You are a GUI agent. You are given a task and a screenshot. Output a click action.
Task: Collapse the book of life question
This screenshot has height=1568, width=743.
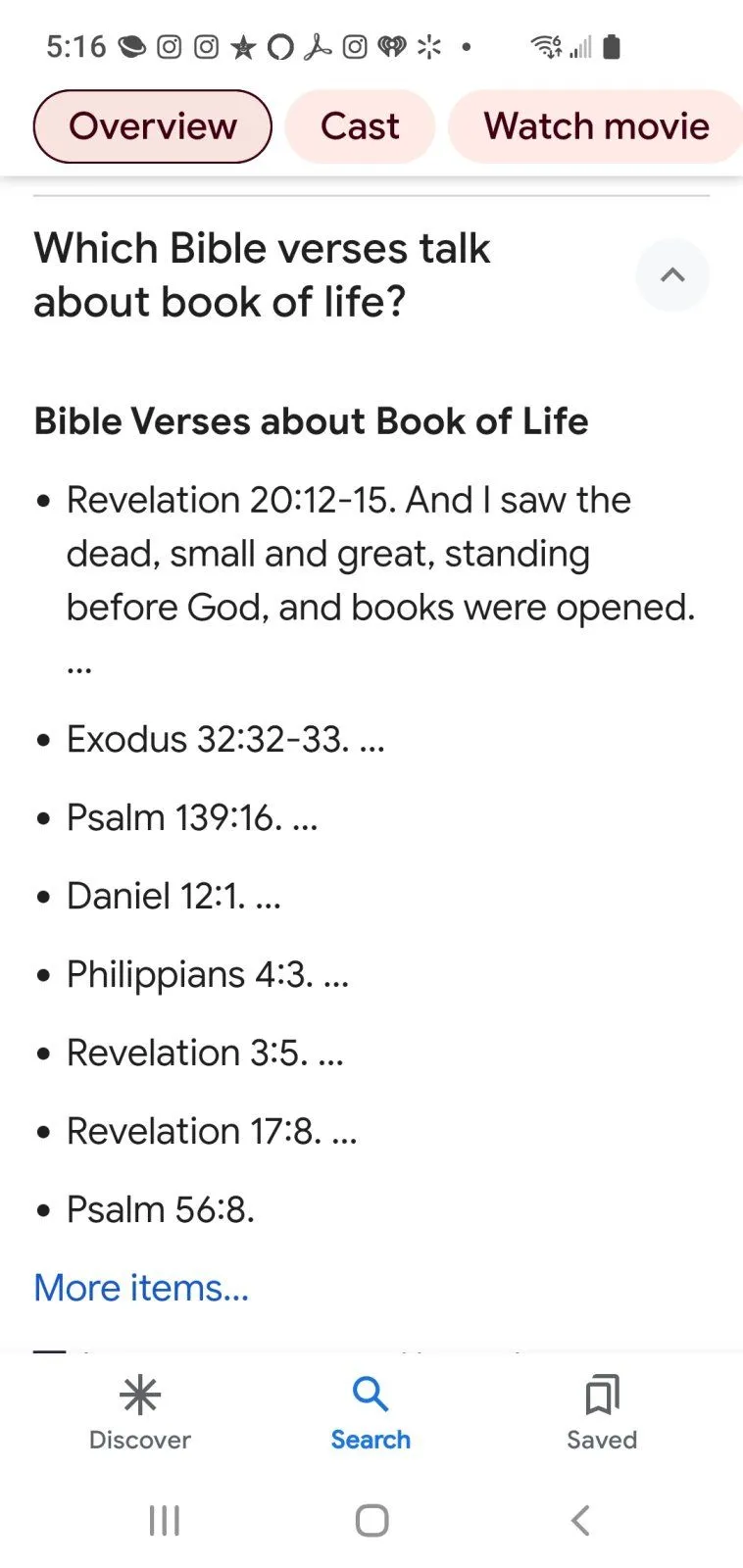click(x=672, y=275)
